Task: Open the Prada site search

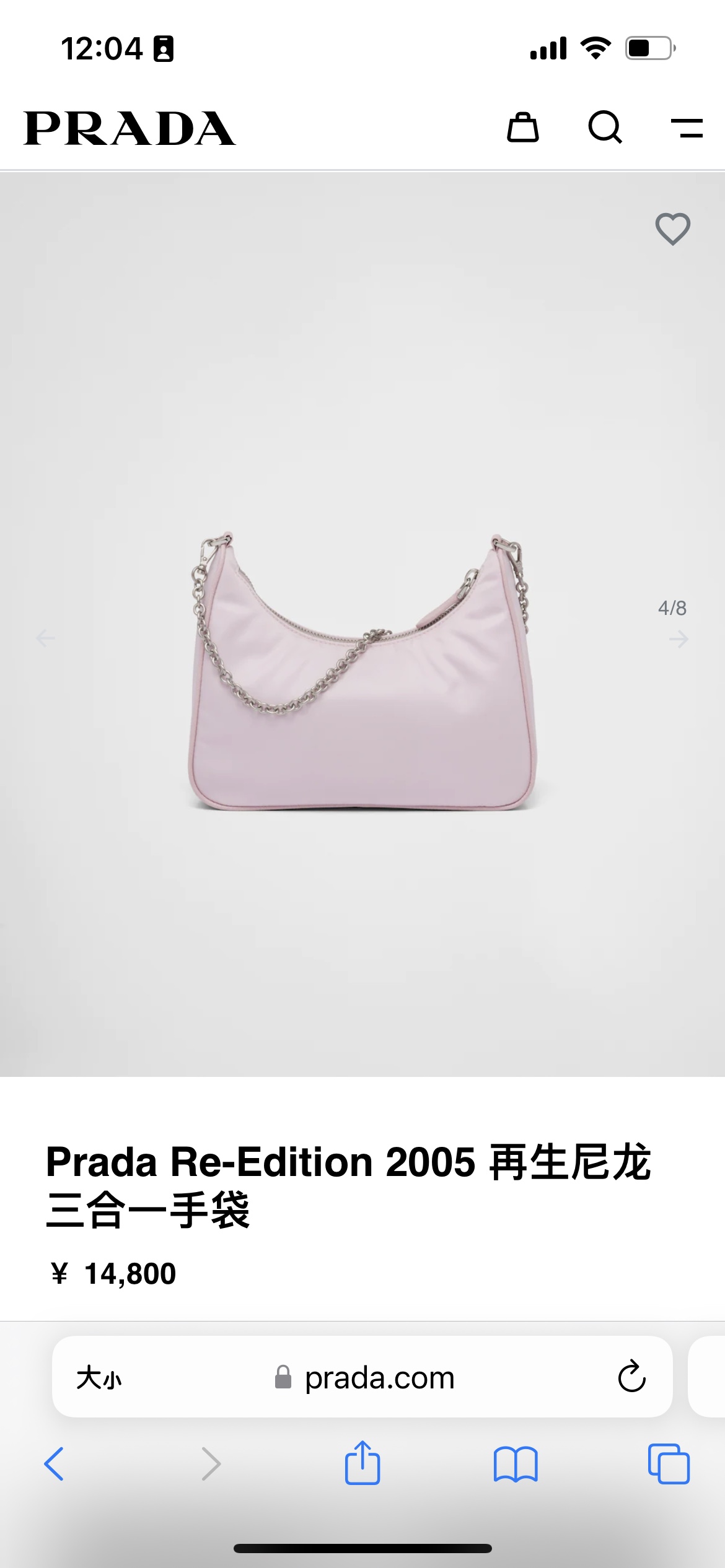Action: pyautogui.click(x=605, y=128)
